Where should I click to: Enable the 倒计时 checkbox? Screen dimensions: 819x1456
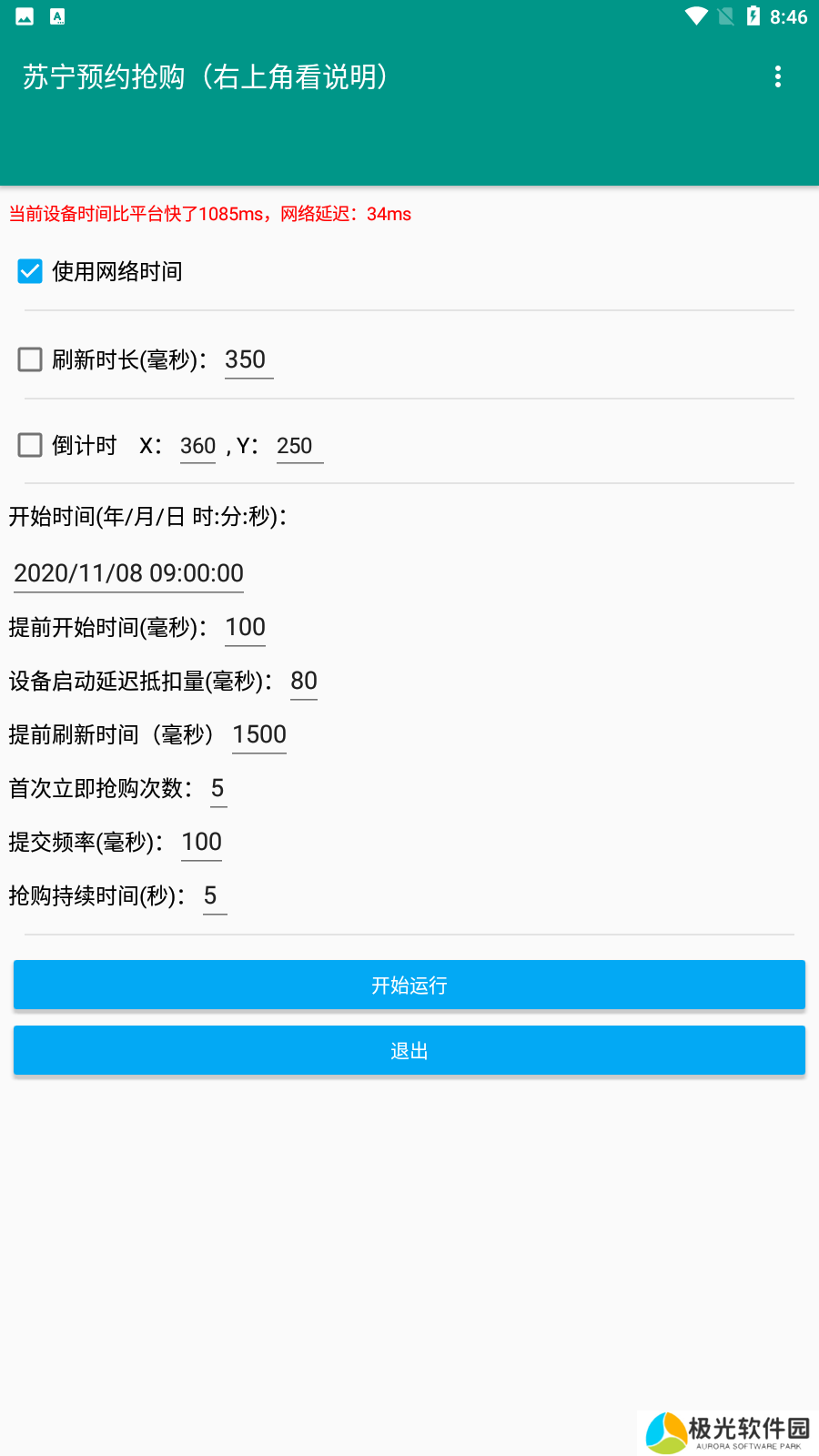[30, 445]
